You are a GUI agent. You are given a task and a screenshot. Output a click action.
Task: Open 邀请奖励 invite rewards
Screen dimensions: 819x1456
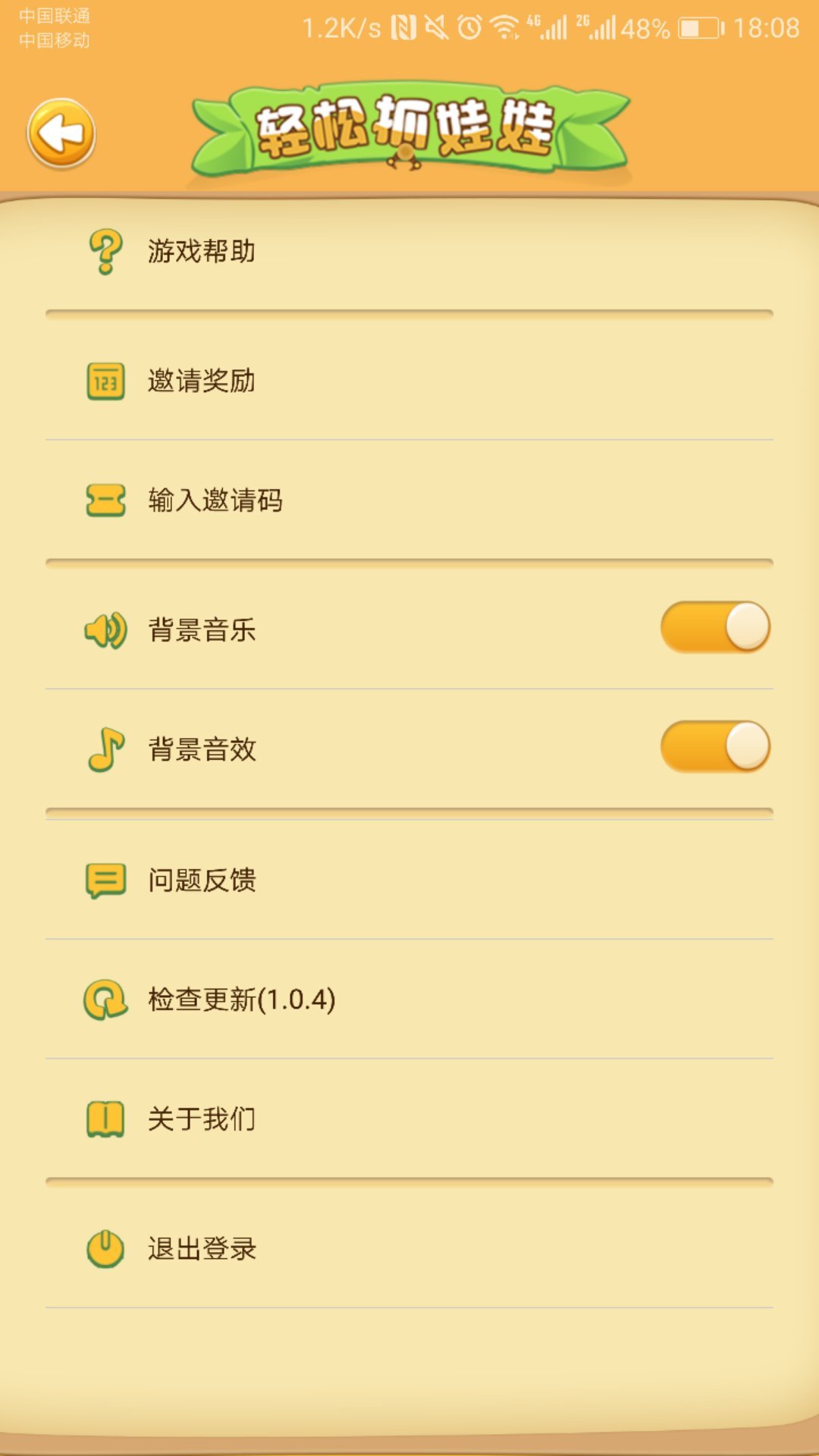(201, 380)
